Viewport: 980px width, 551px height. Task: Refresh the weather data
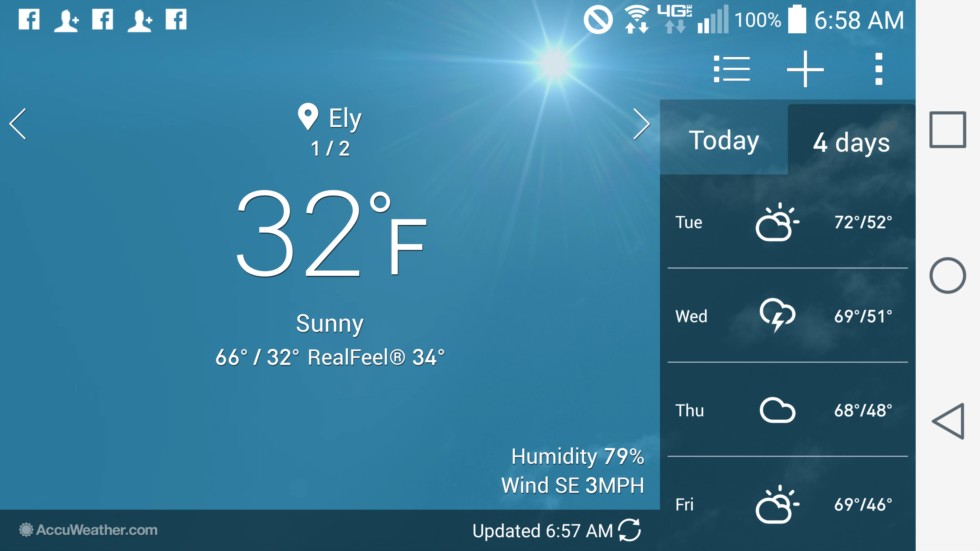click(x=629, y=531)
